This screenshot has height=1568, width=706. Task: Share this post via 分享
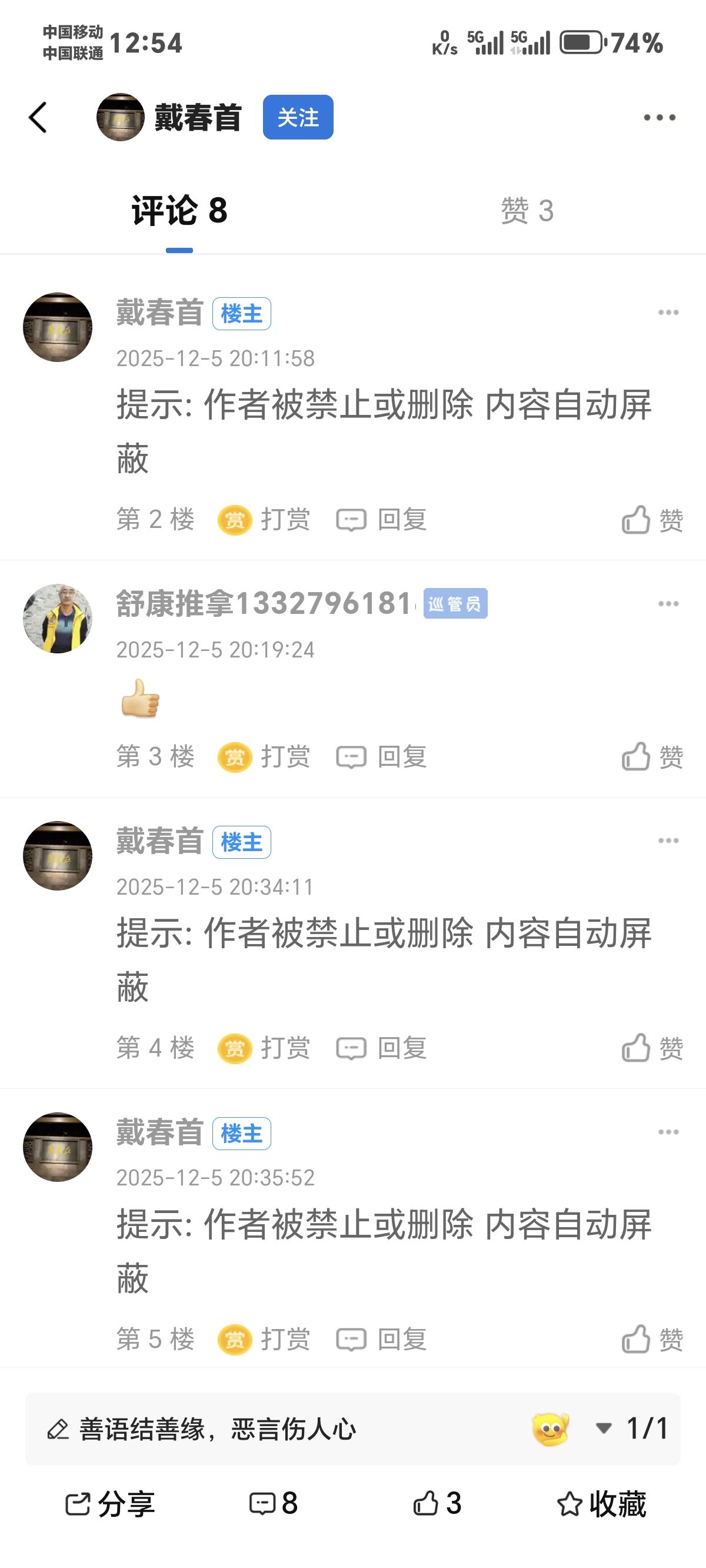click(110, 1504)
